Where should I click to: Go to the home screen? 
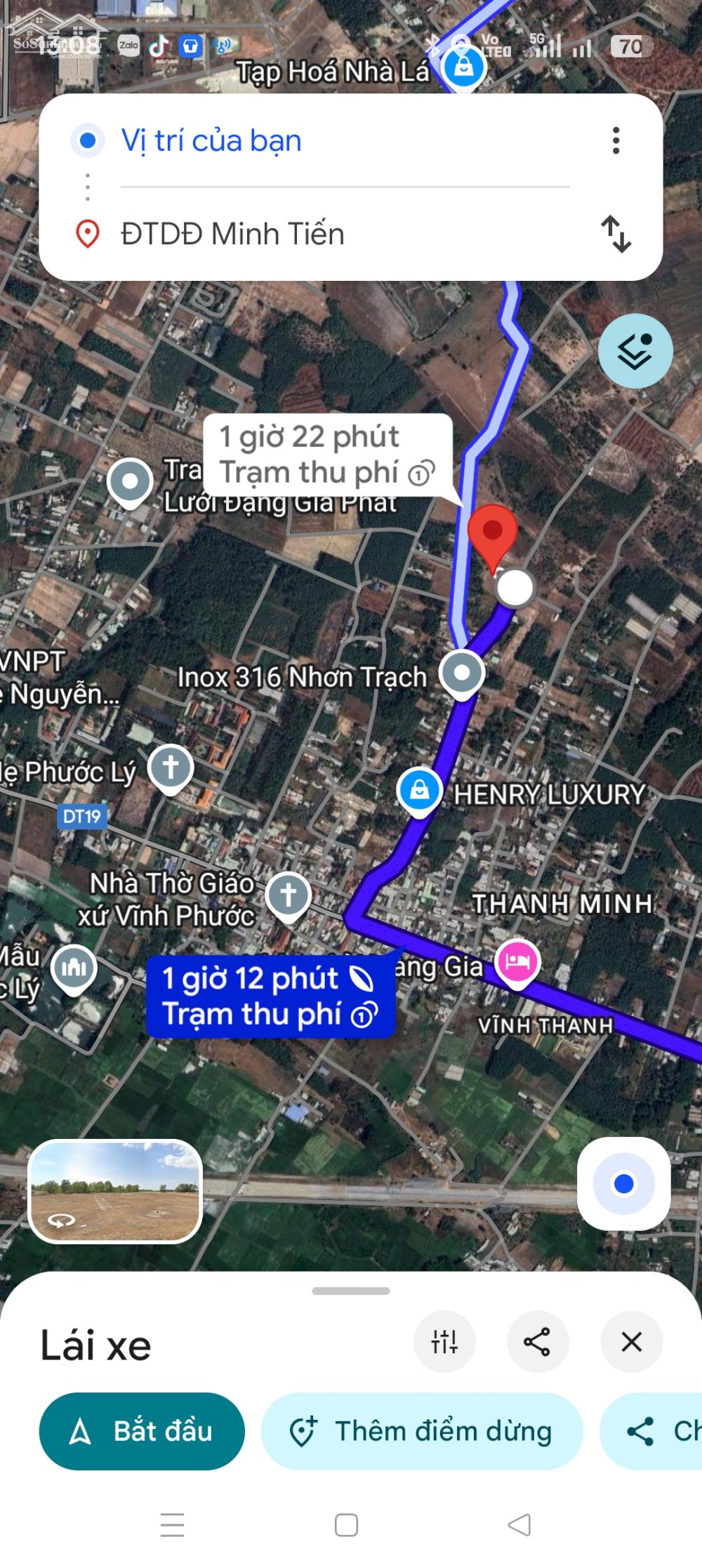click(346, 1525)
